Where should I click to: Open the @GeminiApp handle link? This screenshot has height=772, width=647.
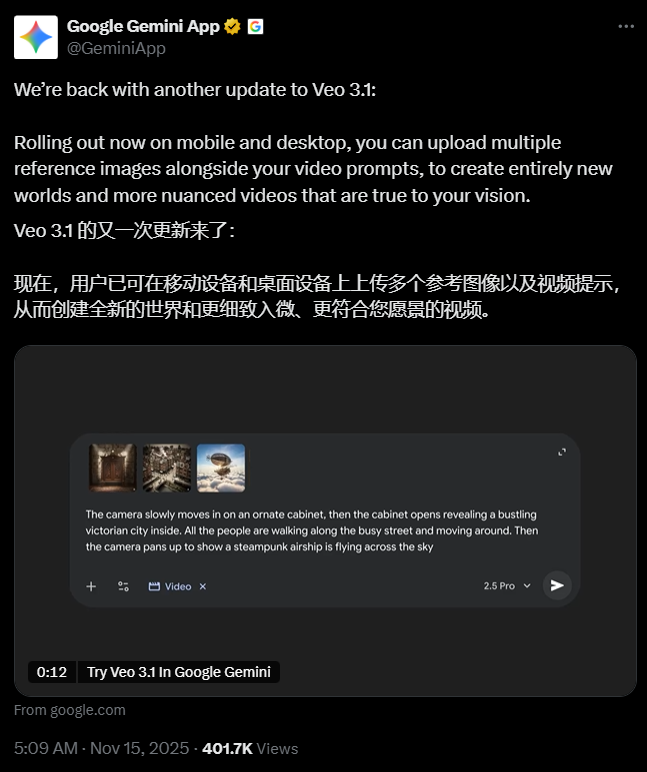pos(116,48)
